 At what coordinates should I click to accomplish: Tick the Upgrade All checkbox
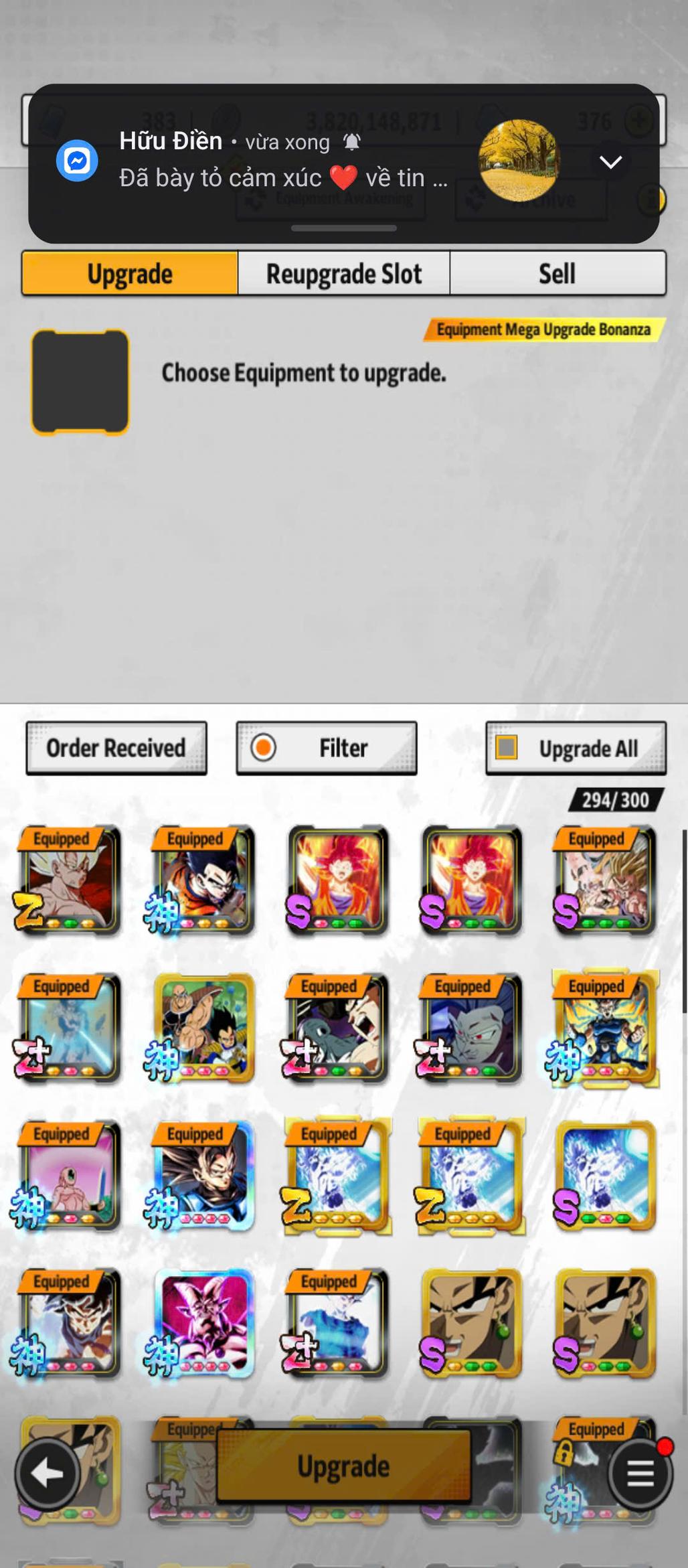[507, 747]
